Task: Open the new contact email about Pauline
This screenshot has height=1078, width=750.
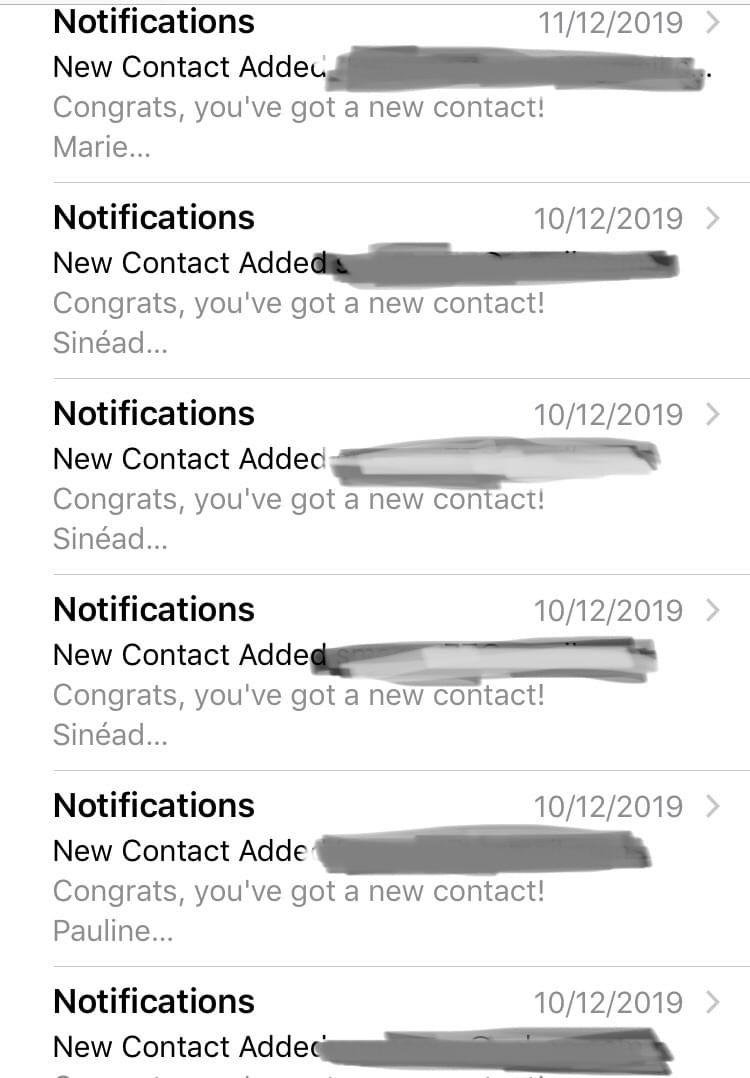Action: 375,868
